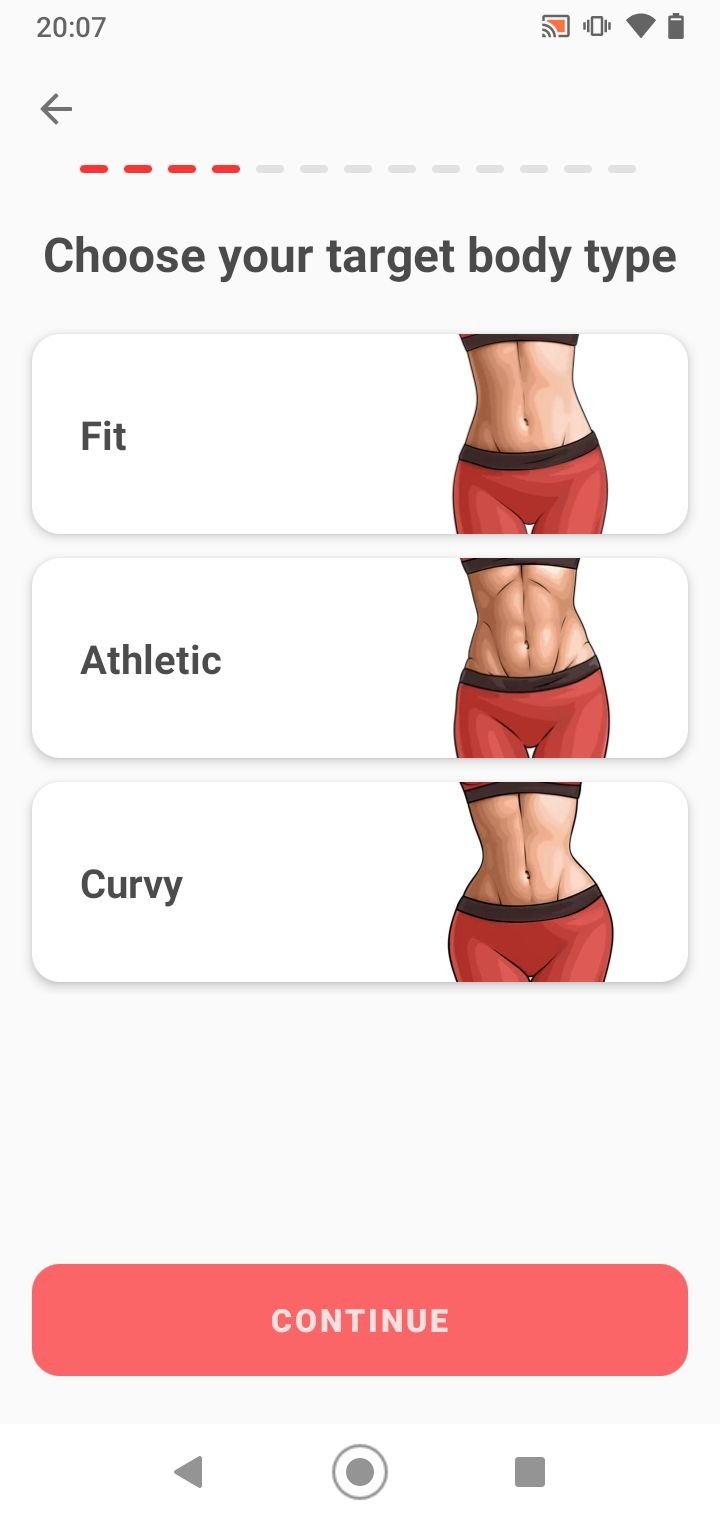Show recent apps via the square button

530,1472
